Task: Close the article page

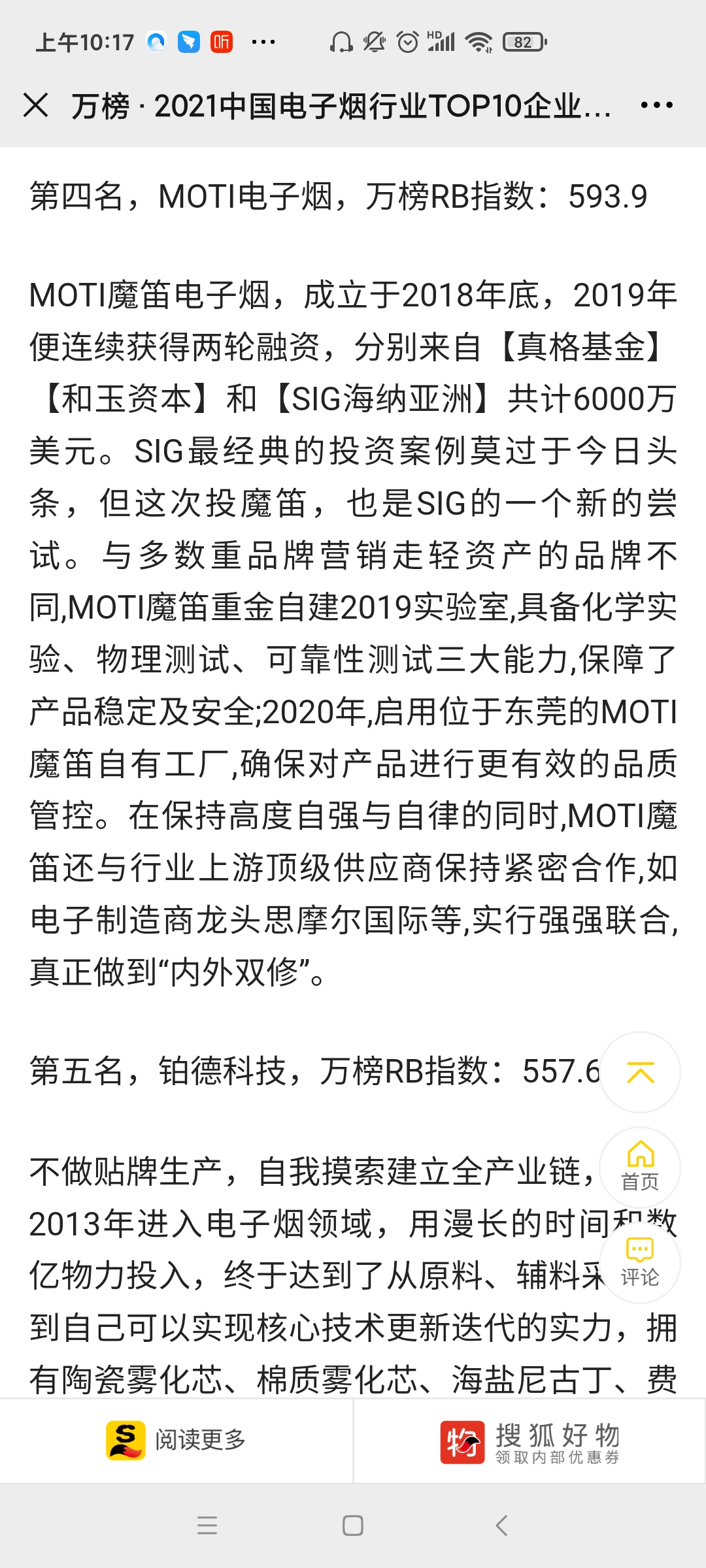Action: (36, 105)
